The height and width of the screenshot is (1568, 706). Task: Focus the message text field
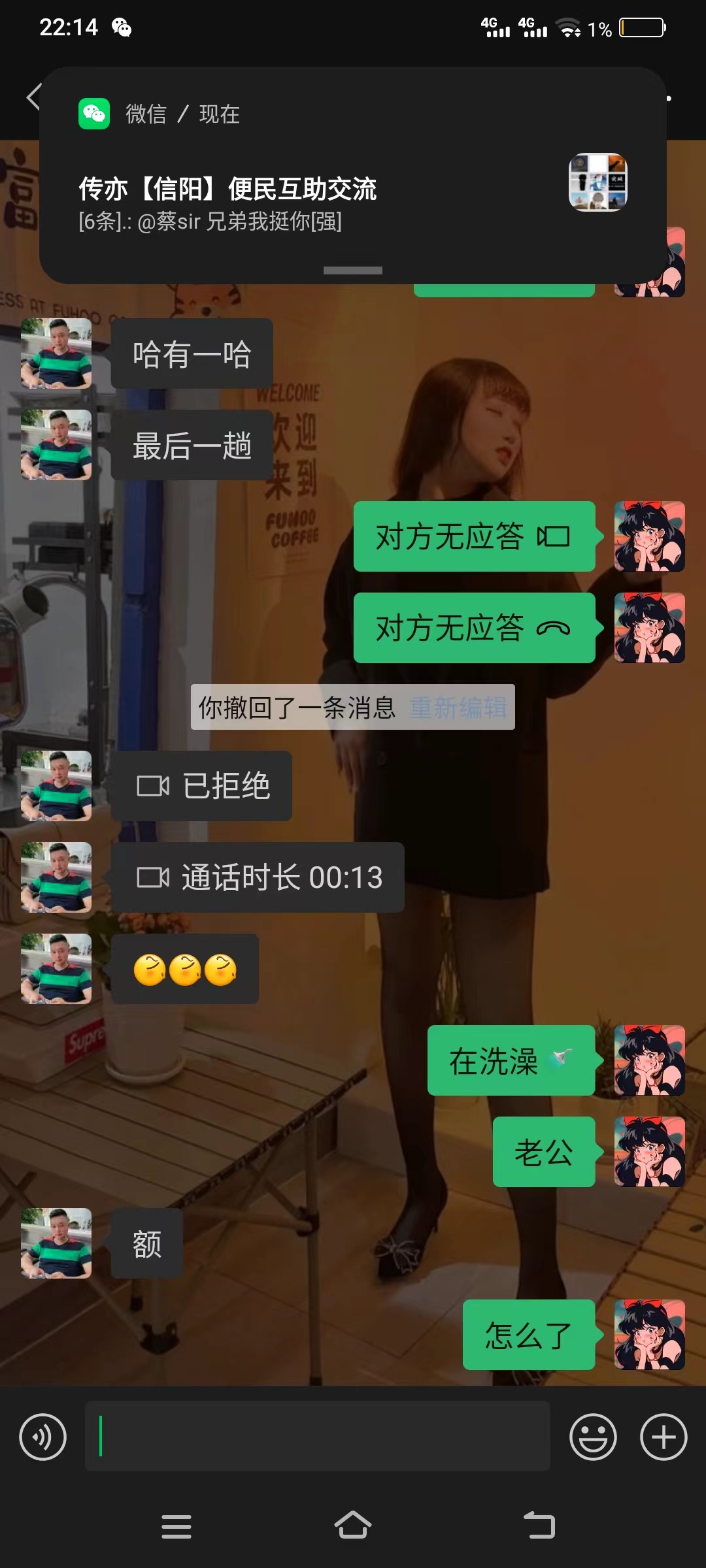[x=317, y=1437]
